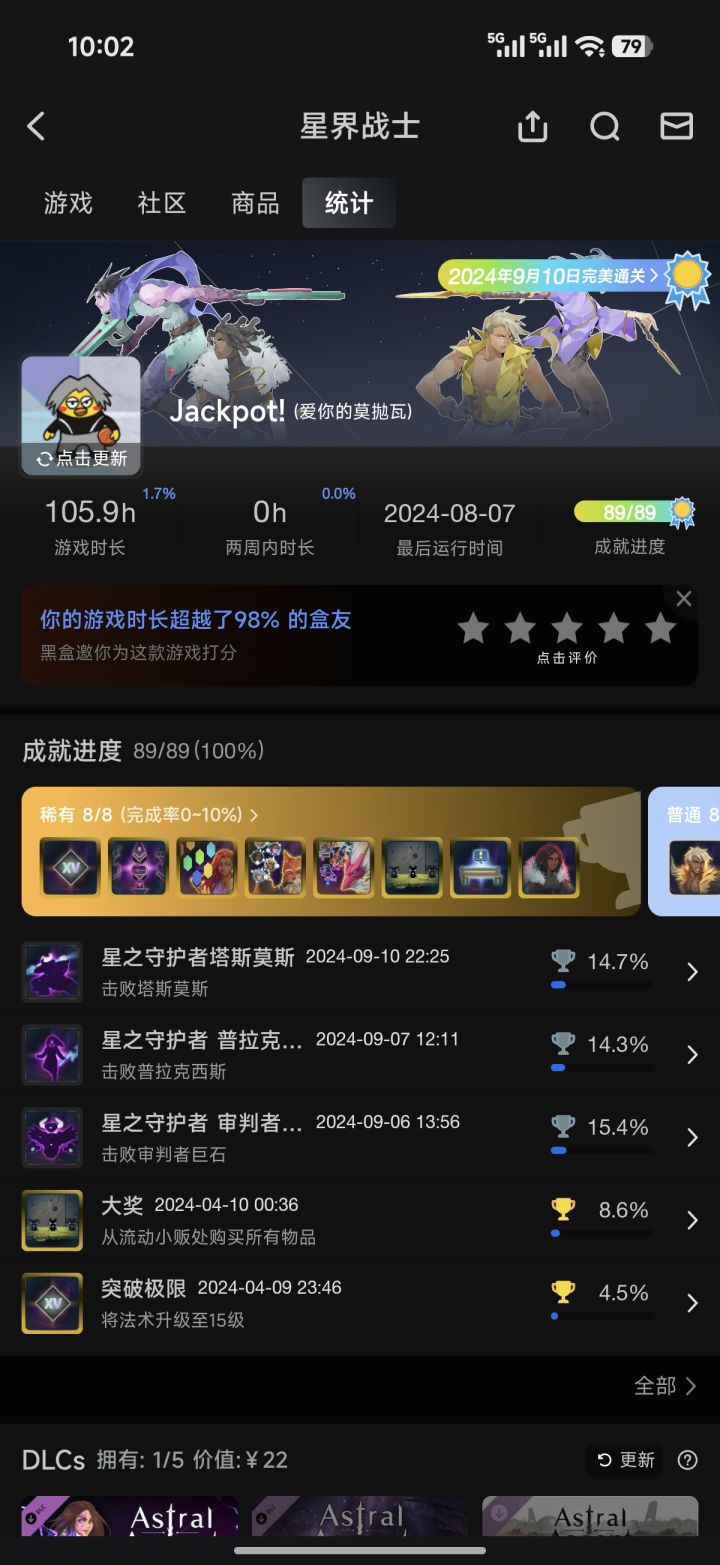Tap the 星之守护者塔斯莫斯 achievement icon

[x=51, y=972]
